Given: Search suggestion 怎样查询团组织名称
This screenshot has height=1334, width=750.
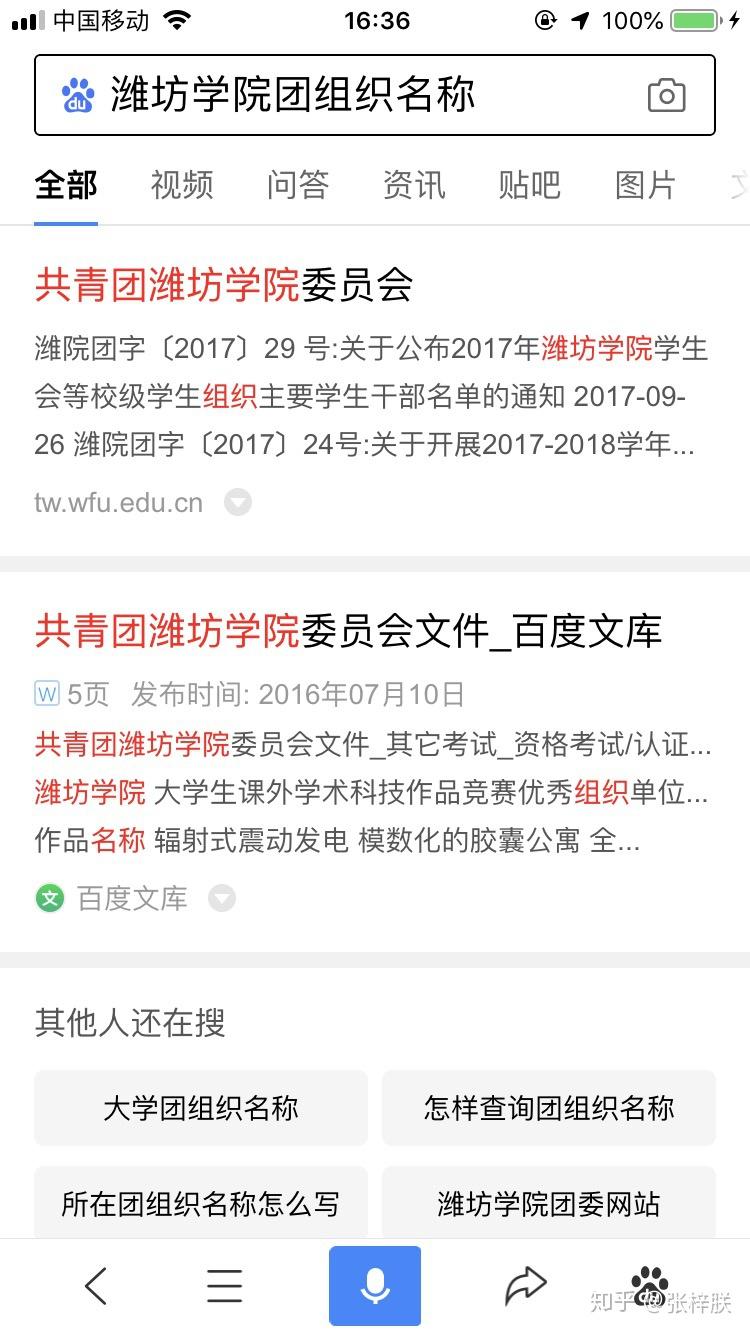Looking at the screenshot, I should click(x=549, y=1108).
